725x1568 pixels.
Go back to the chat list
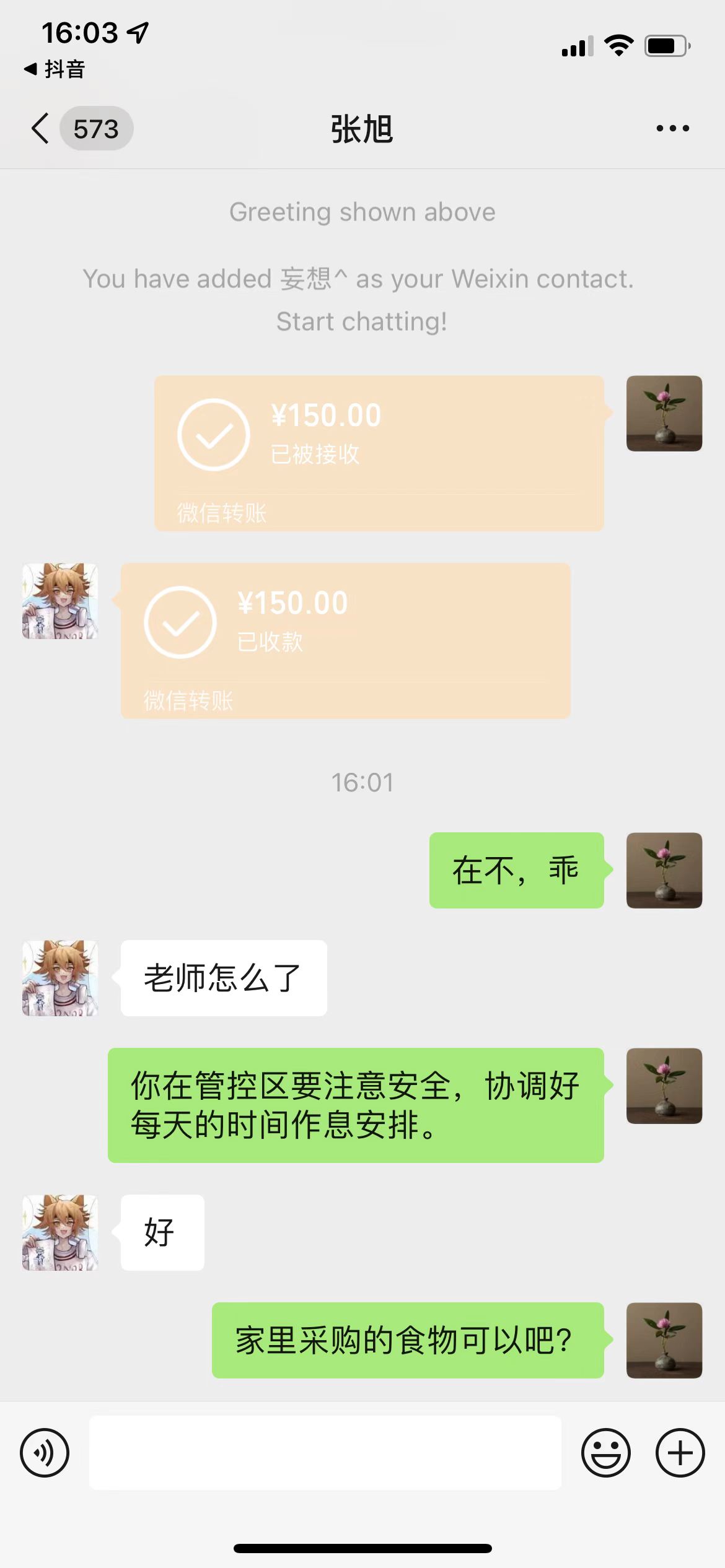pyautogui.click(x=41, y=129)
